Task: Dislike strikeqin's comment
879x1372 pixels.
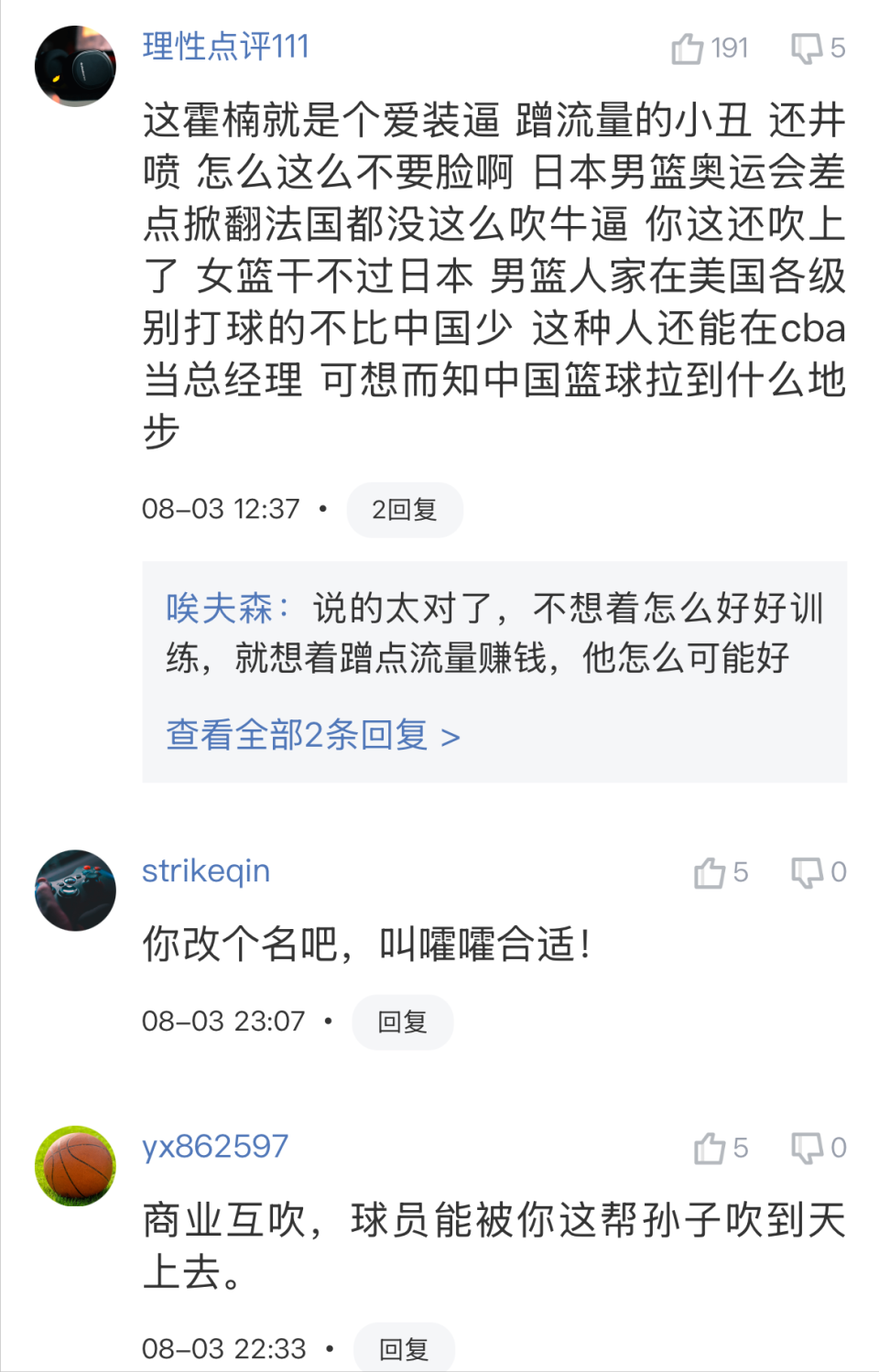Action: (x=818, y=872)
